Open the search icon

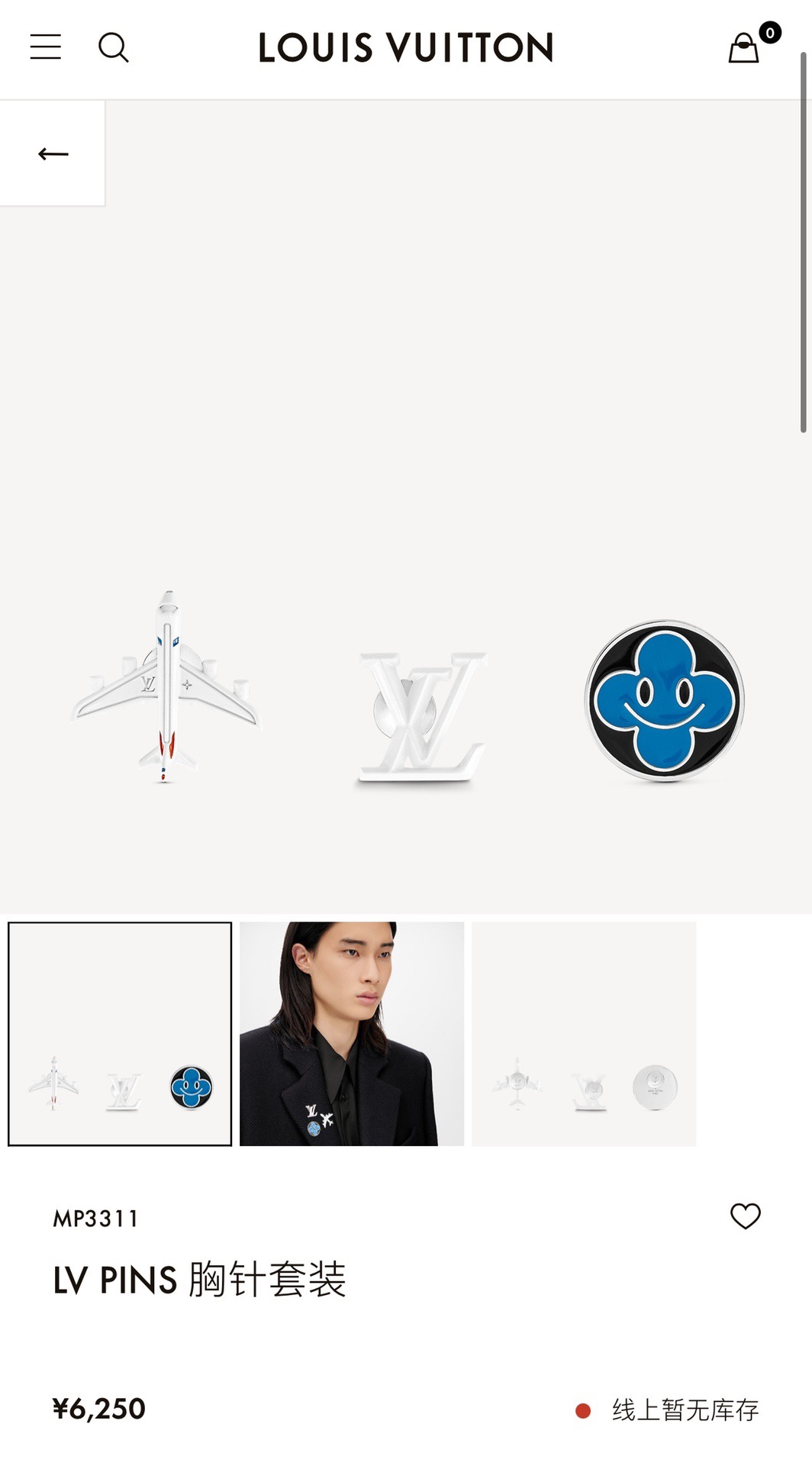(x=113, y=47)
